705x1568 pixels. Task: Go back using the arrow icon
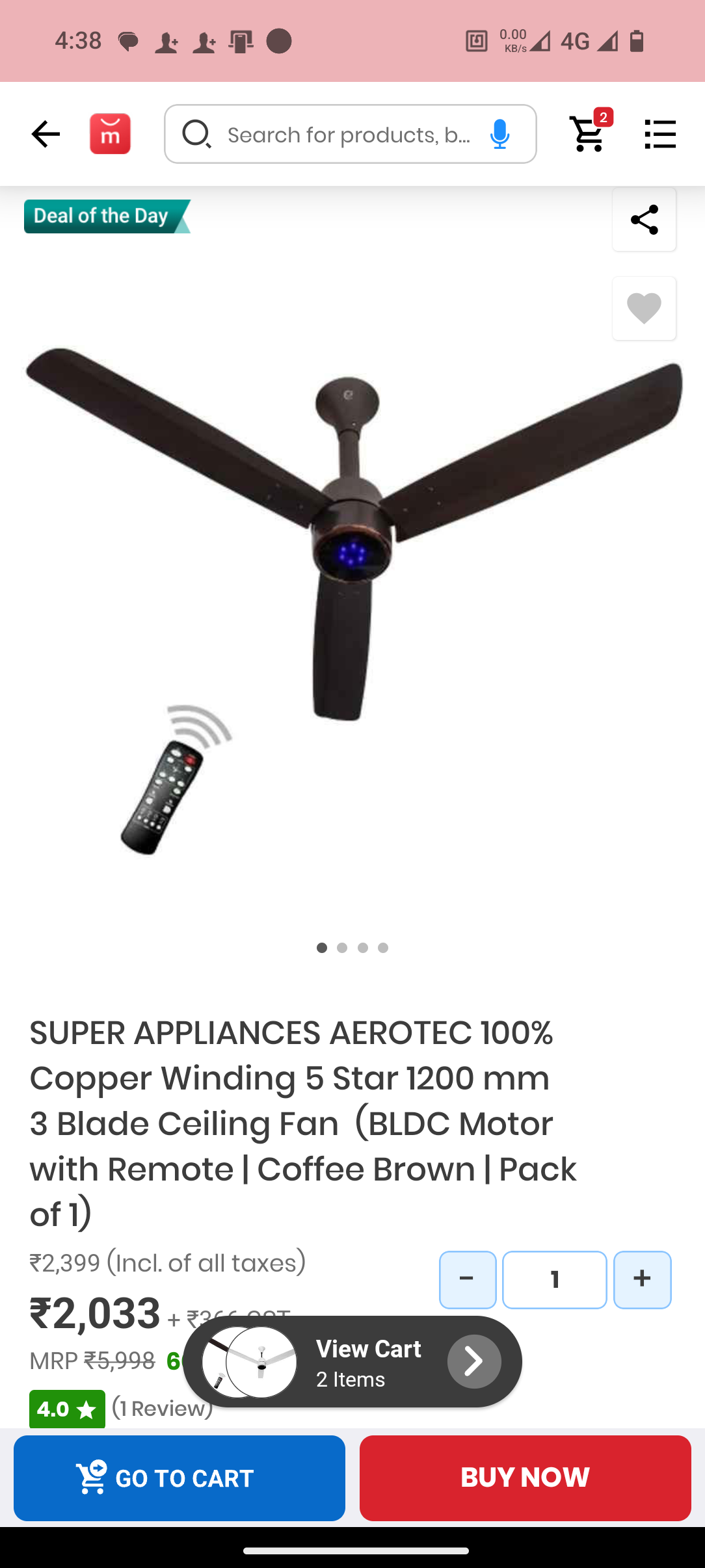tap(46, 134)
